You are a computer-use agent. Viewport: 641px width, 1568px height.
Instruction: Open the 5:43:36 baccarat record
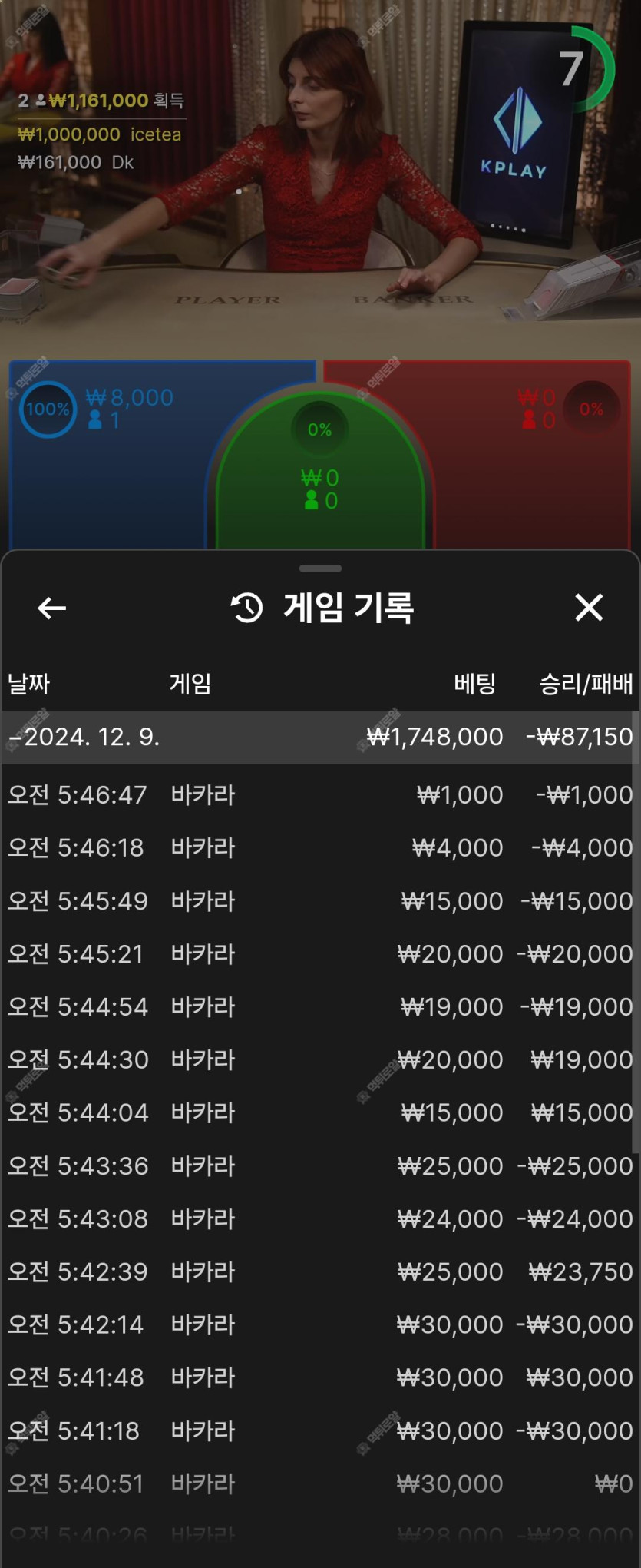319,1165
